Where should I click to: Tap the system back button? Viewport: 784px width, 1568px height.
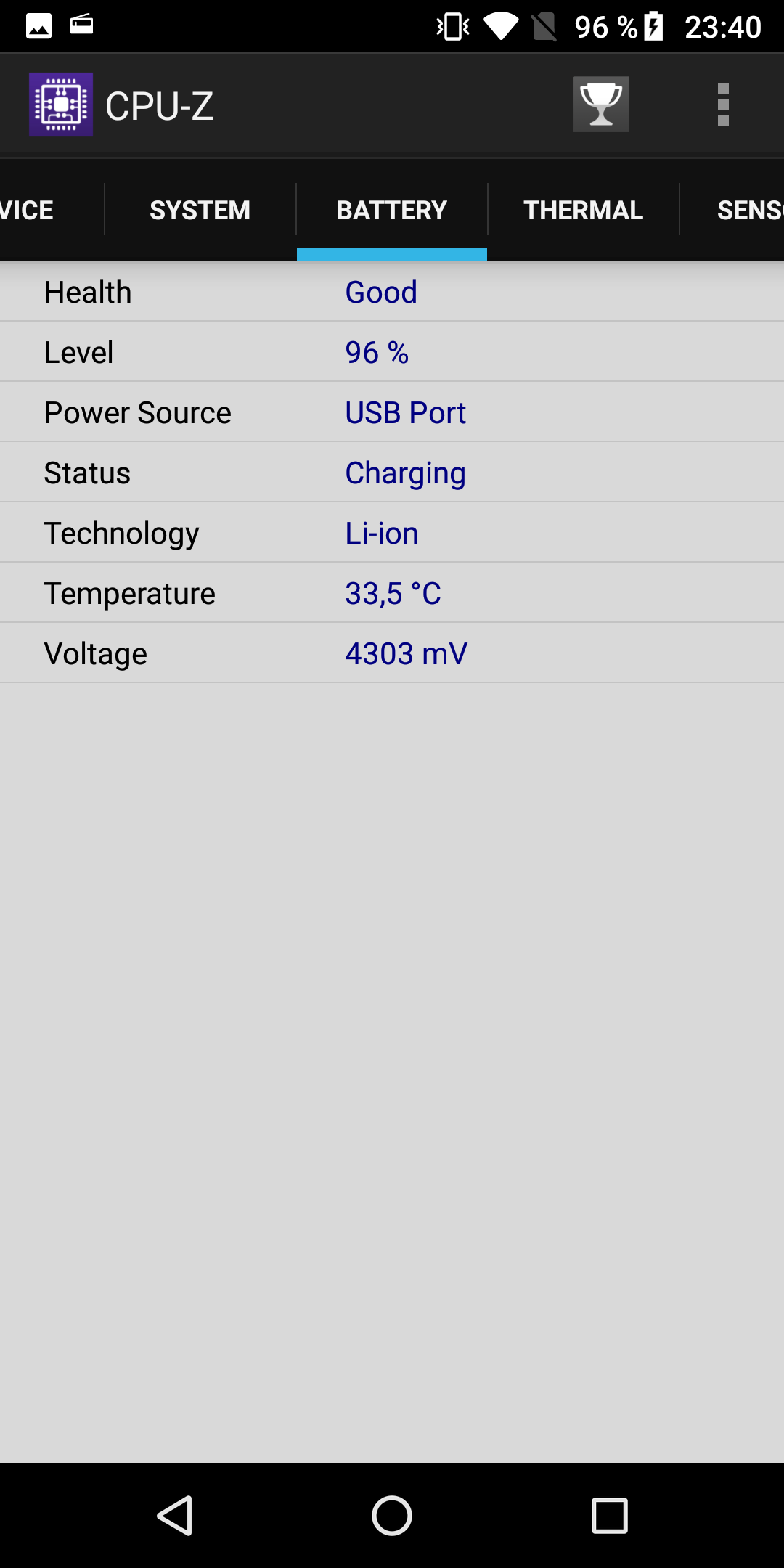[175, 1516]
